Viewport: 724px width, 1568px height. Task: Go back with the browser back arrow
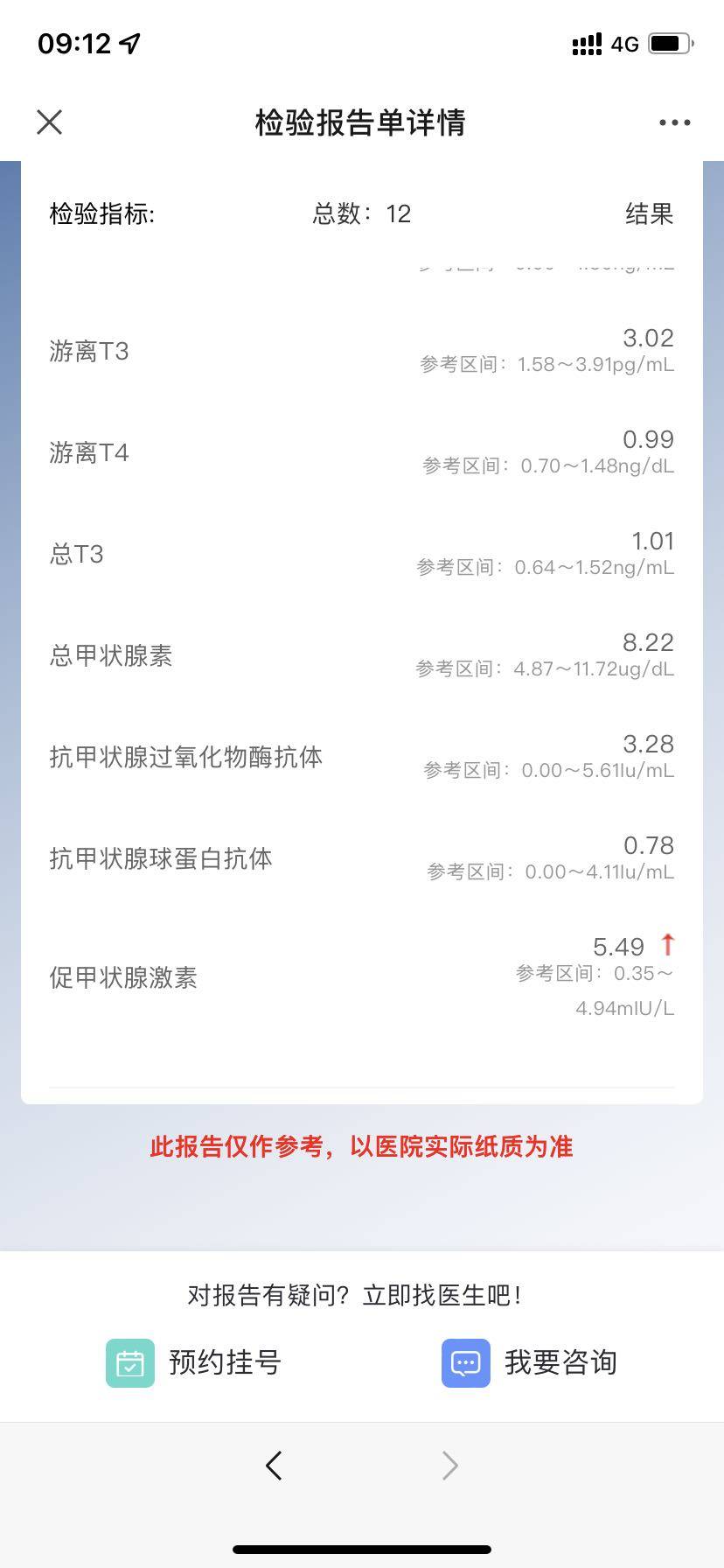click(x=275, y=1465)
